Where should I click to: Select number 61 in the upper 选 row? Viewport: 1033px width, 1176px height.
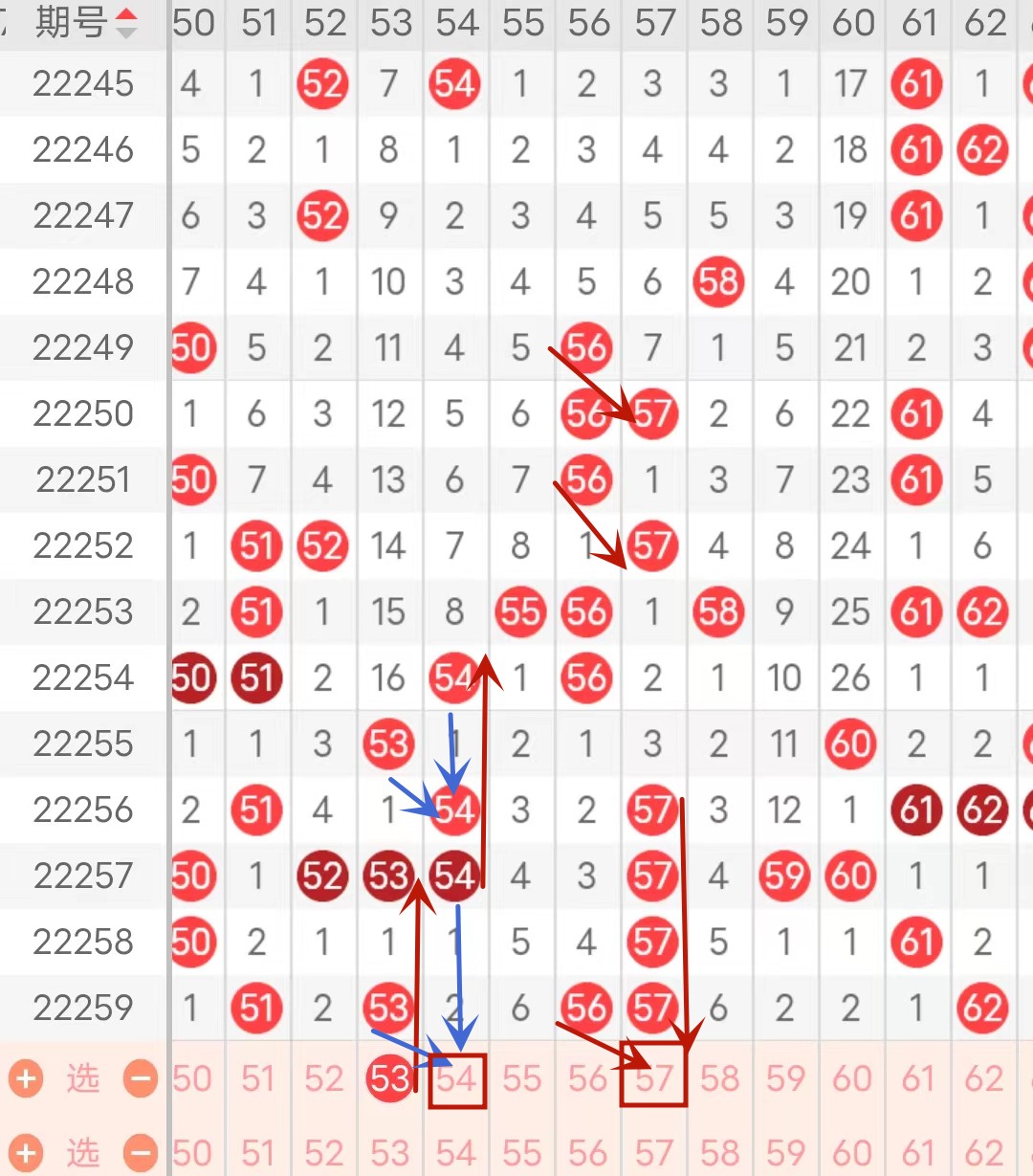917,1079
